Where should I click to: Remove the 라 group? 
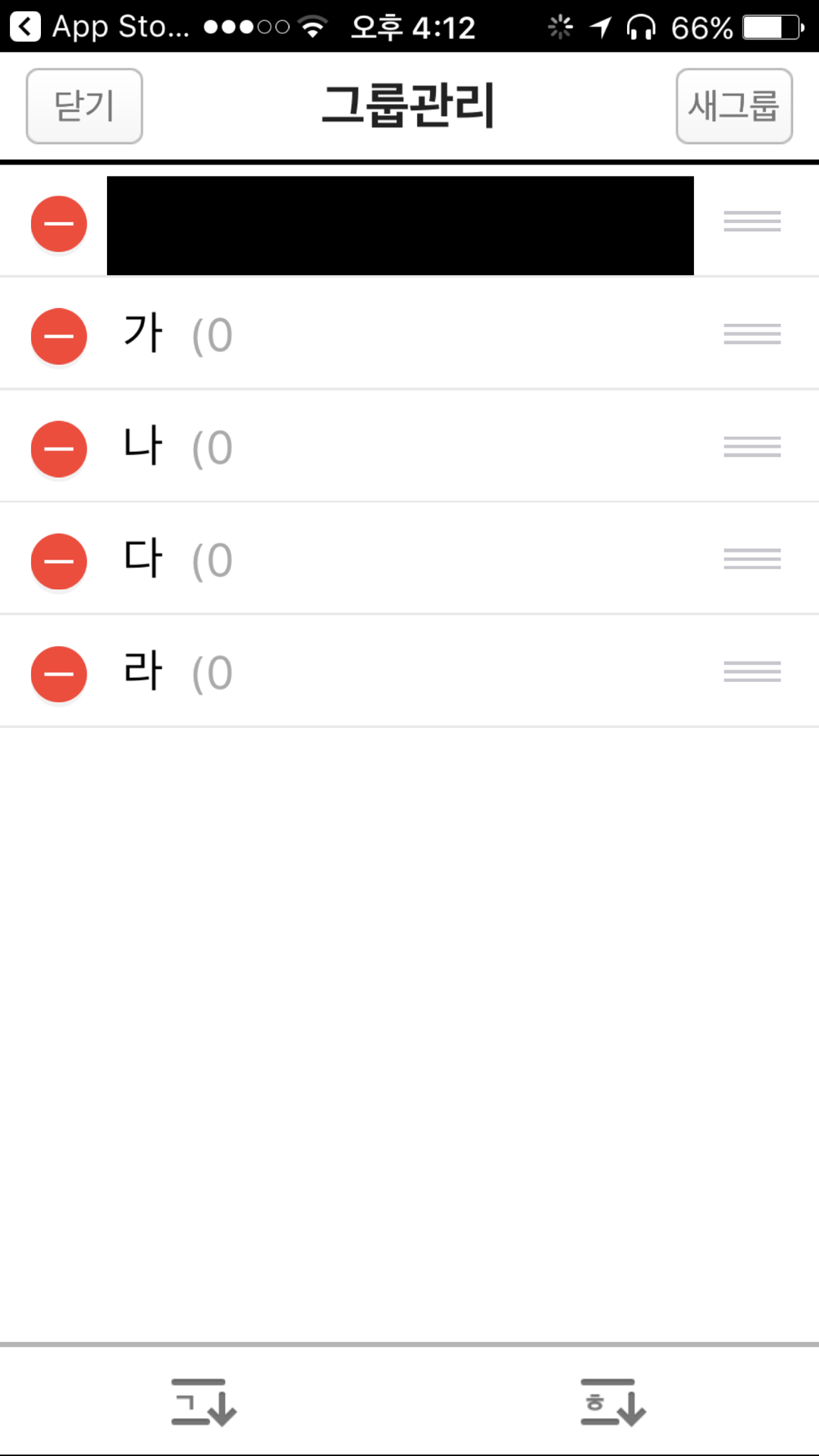(58, 673)
